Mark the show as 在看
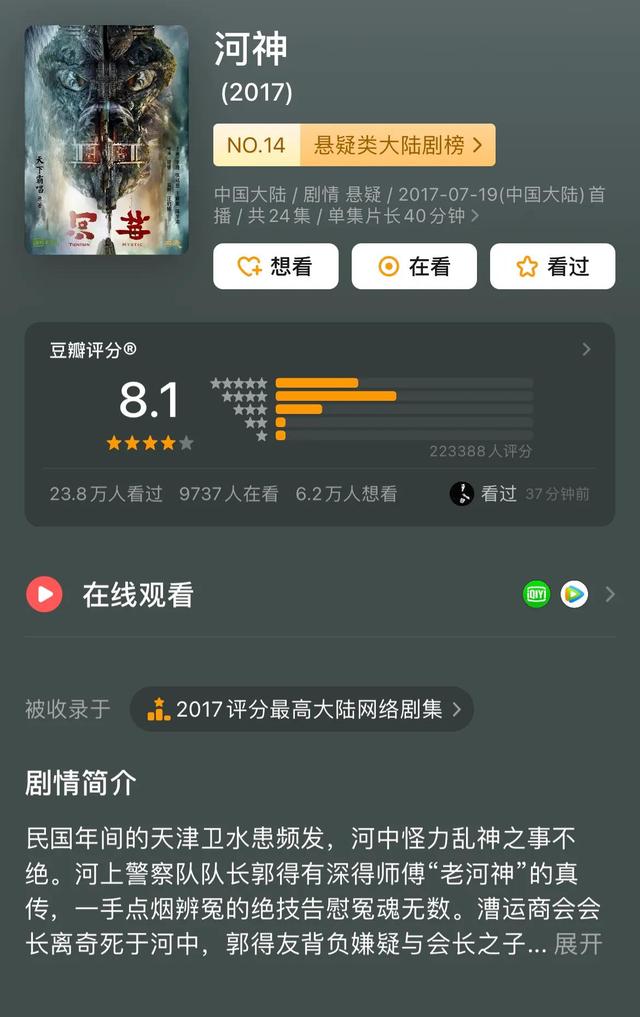This screenshot has height=1017, width=640. [x=414, y=266]
